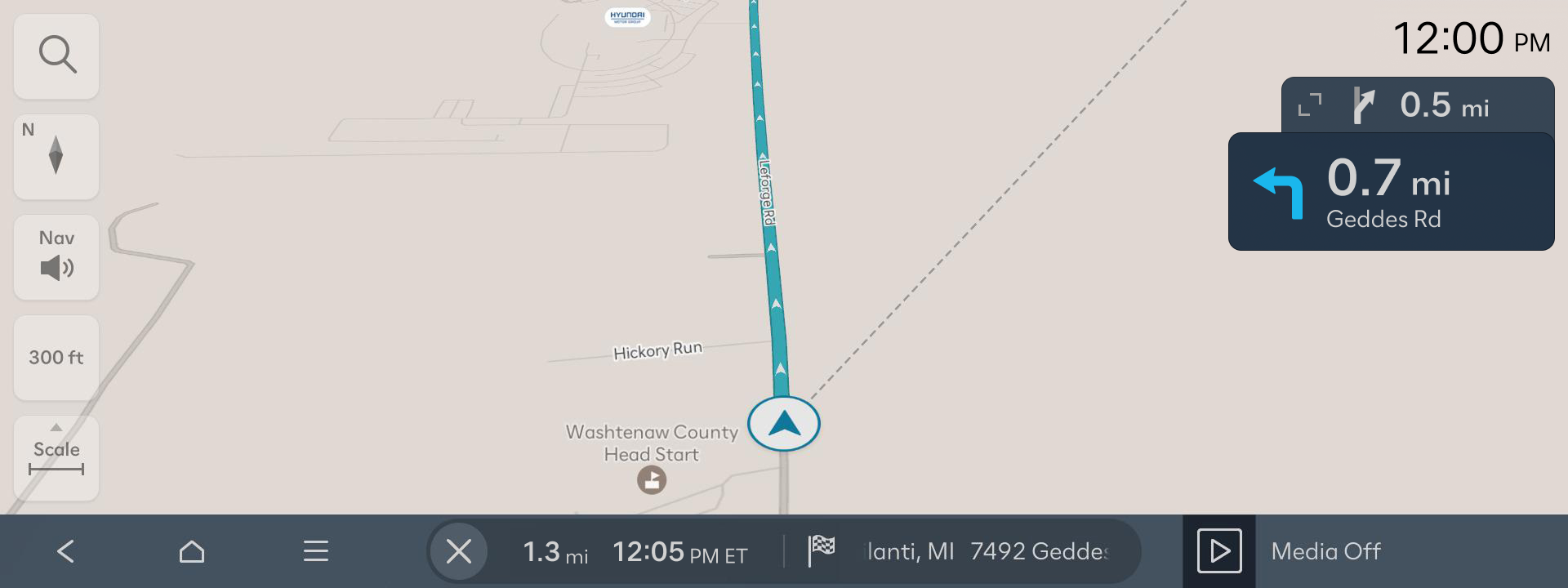Open the map search
The width and height of the screenshot is (1568, 588).
coord(56,56)
